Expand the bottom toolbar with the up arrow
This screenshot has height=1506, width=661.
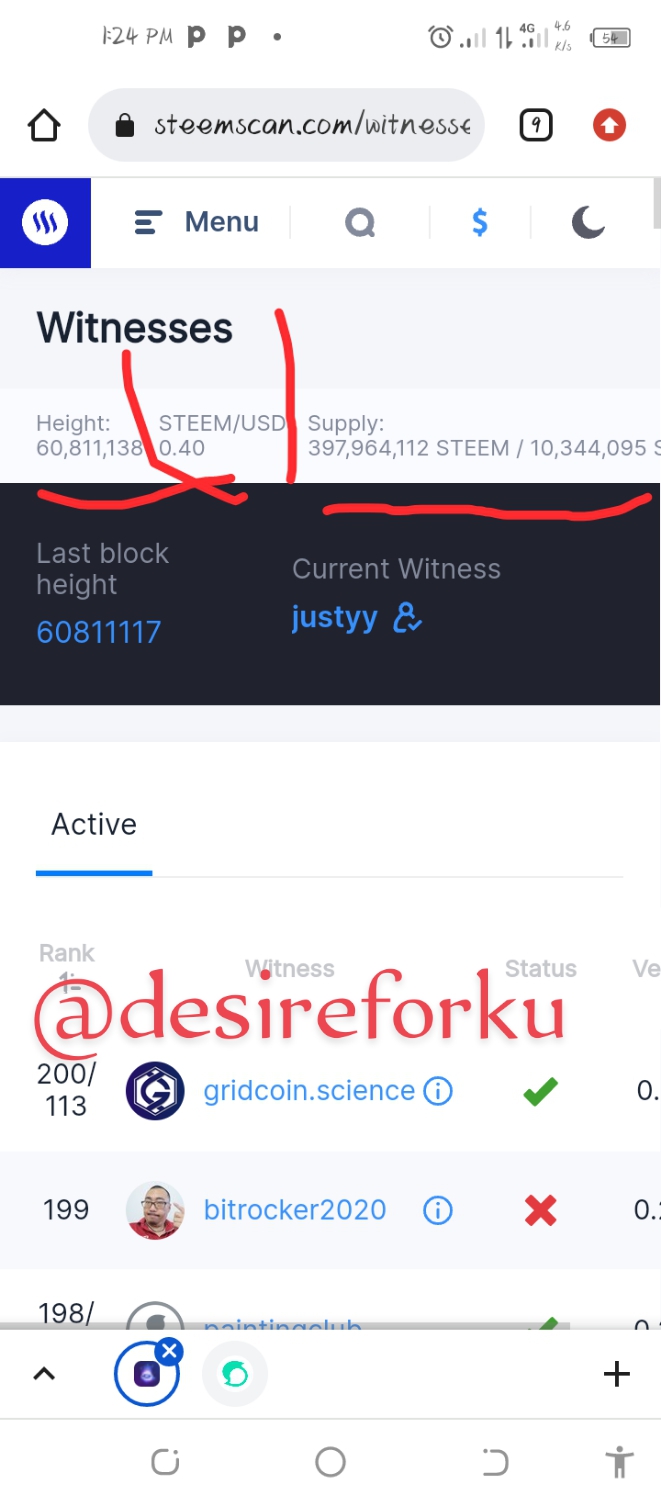(44, 1374)
